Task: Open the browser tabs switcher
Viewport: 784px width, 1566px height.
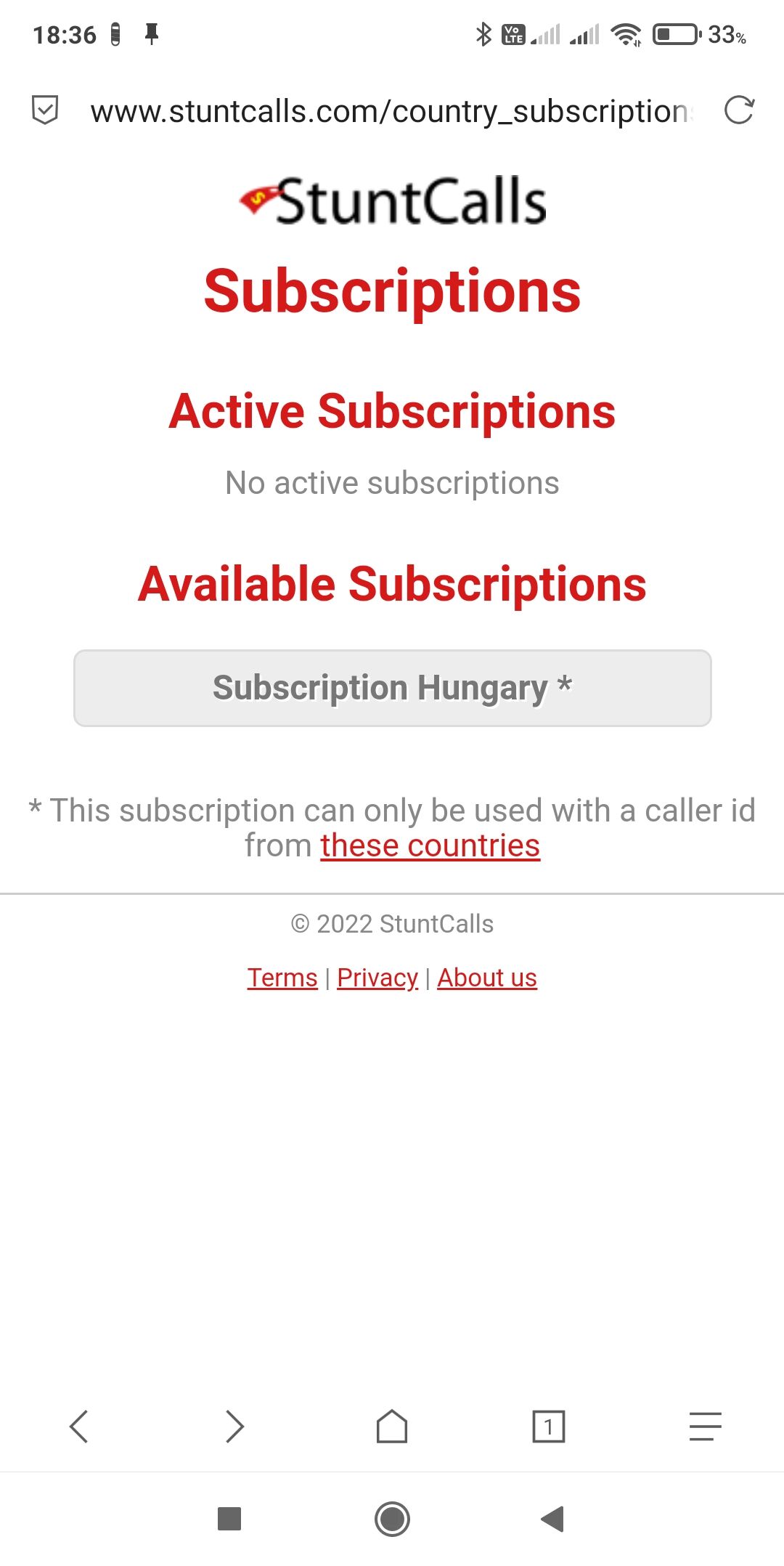Action: pos(549,1427)
